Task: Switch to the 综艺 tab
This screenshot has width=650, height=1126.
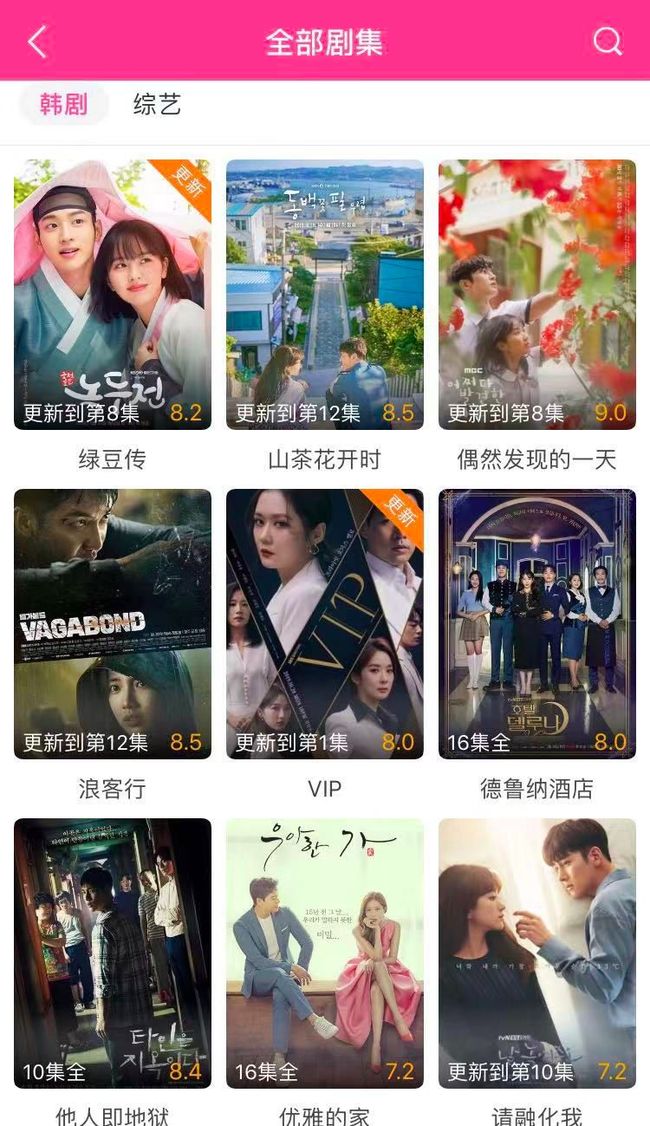Action: point(157,104)
